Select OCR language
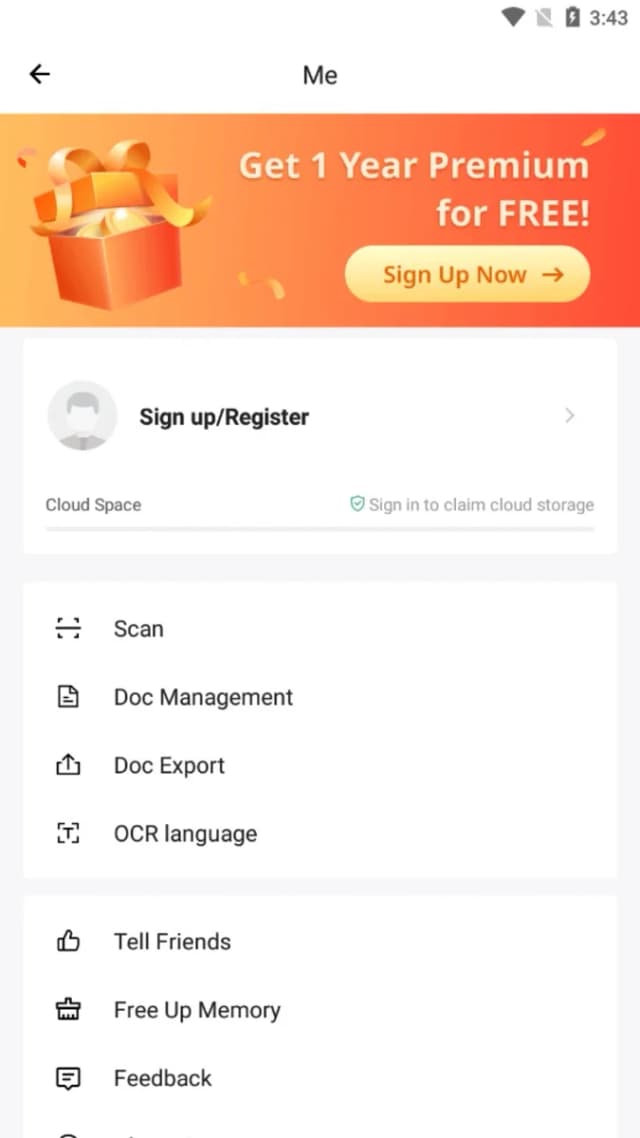 [320, 833]
